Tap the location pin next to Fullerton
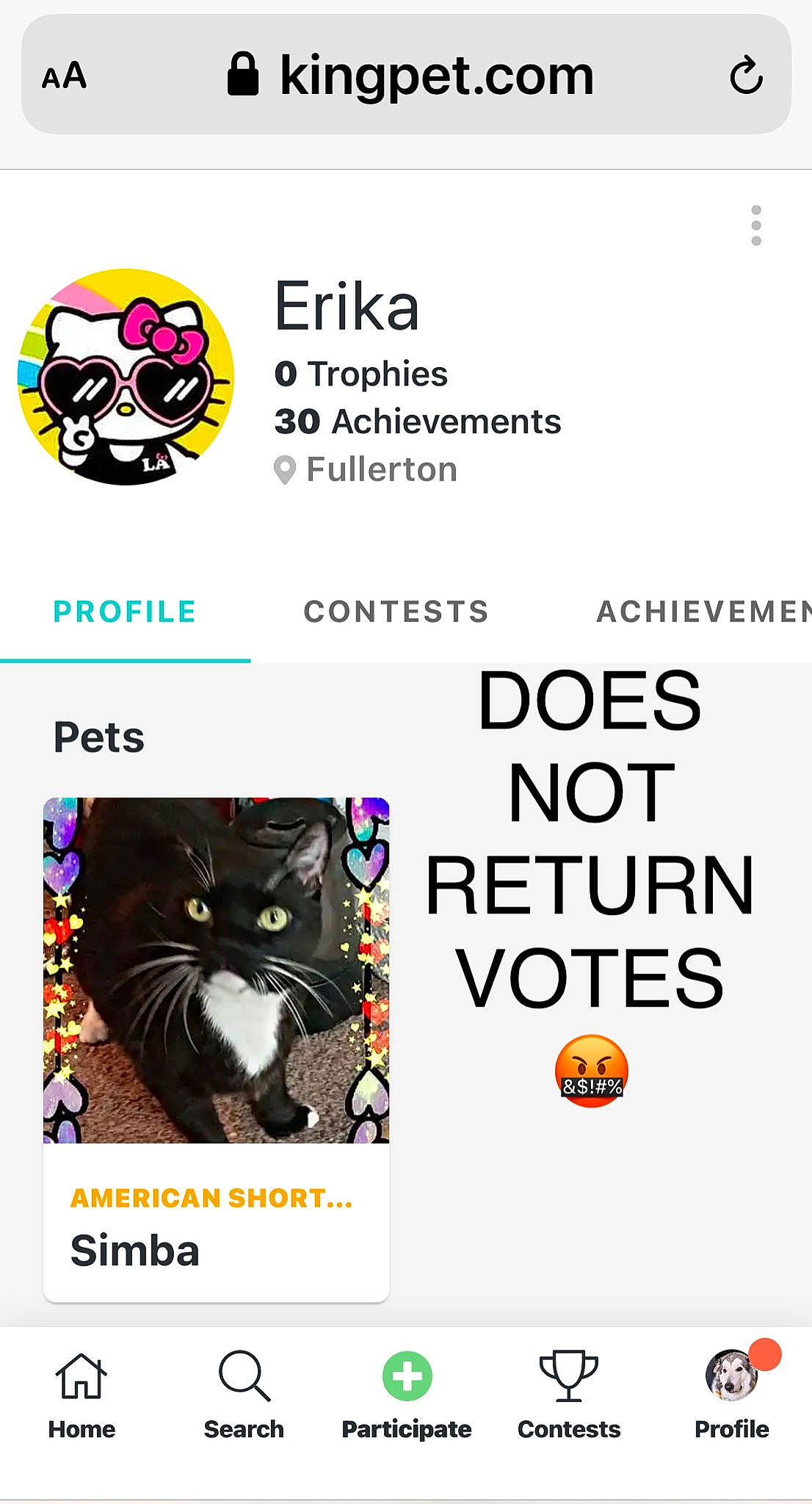The width and height of the screenshot is (812, 1504). 285,468
